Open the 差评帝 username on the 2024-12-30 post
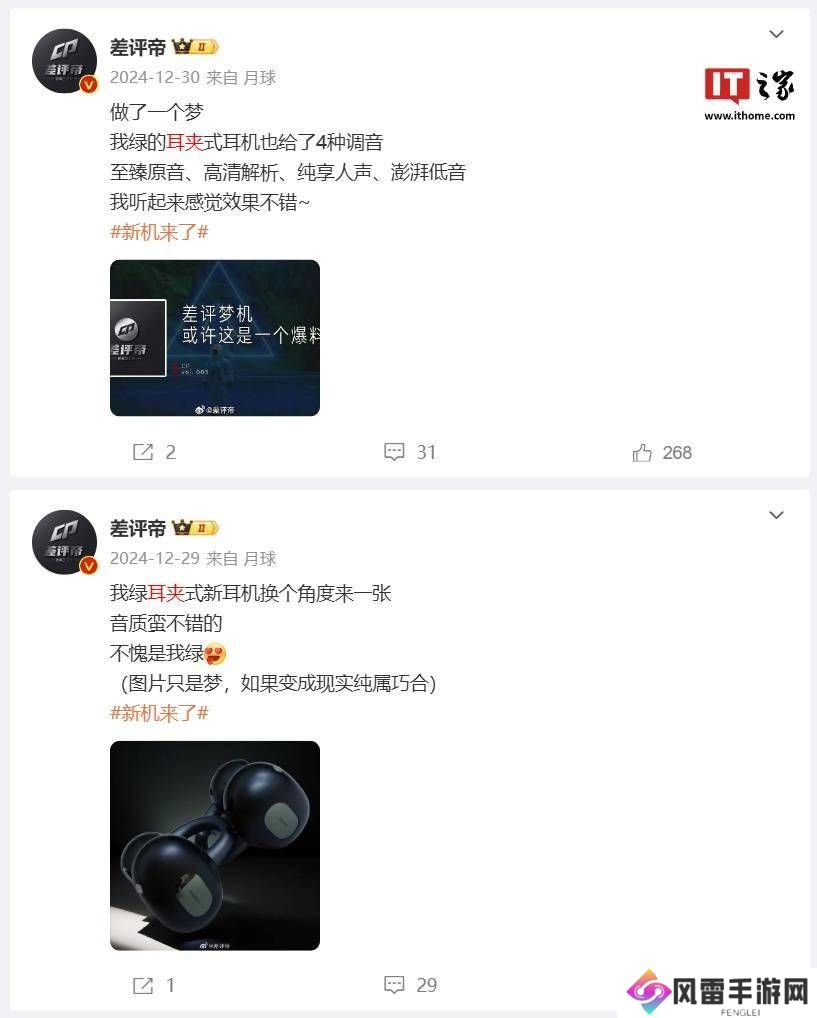The height and width of the screenshot is (1018, 817). 138,47
